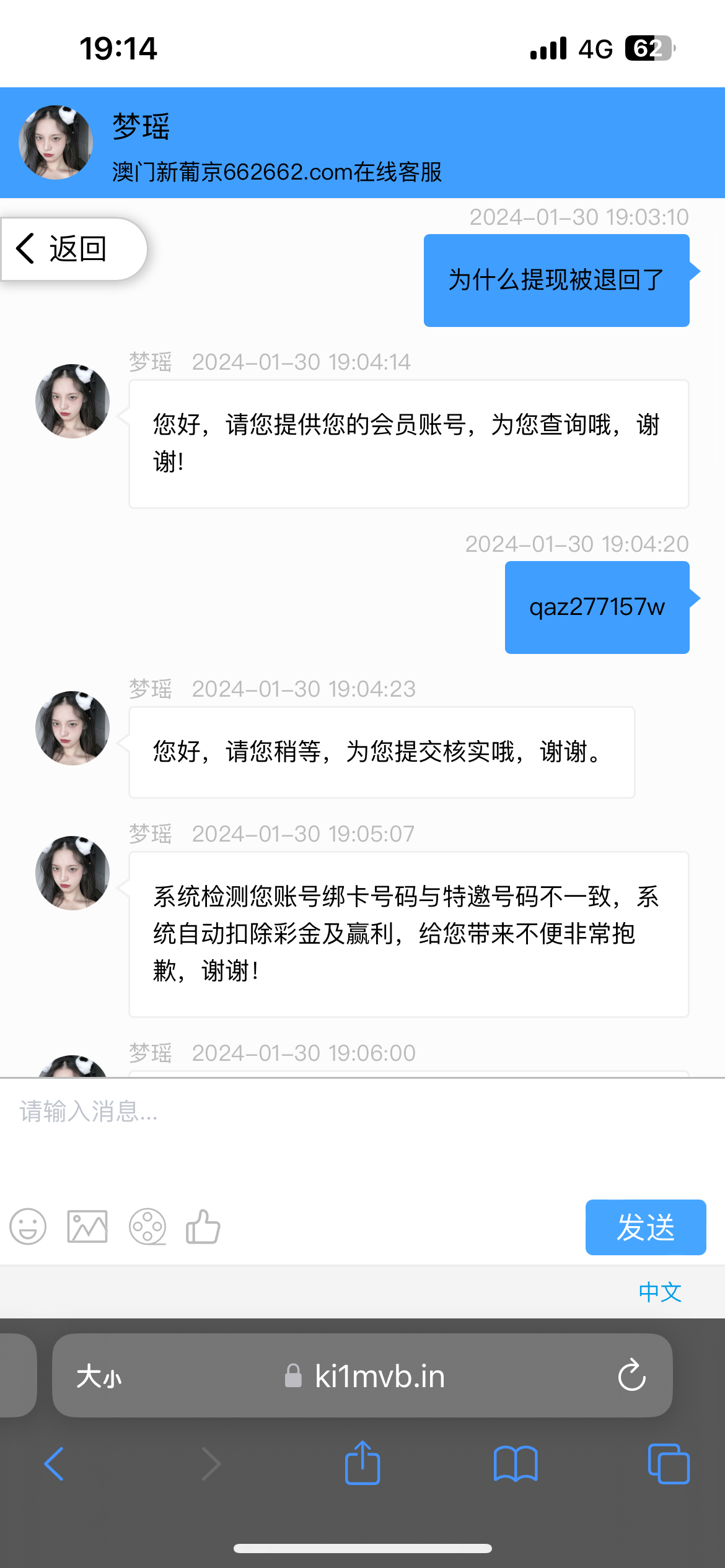Show all open Safari tabs
The width and height of the screenshot is (725, 1568).
click(x=668, y=1464)
